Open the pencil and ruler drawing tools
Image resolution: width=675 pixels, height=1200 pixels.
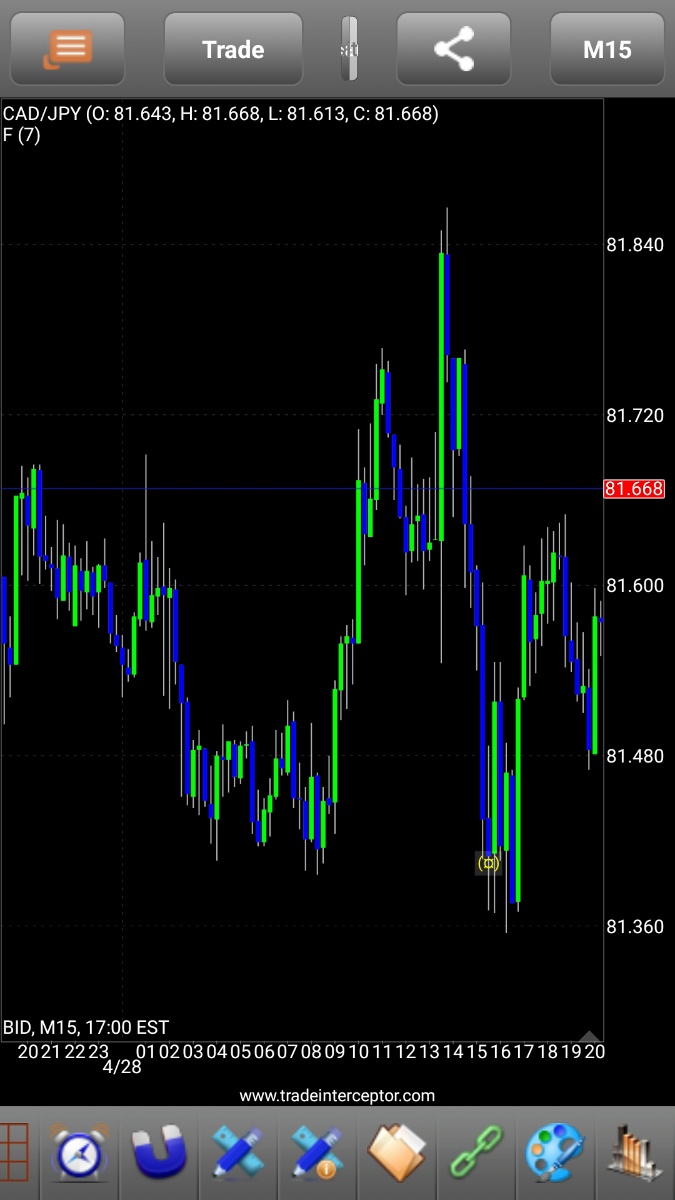(x=237, y=1152)
